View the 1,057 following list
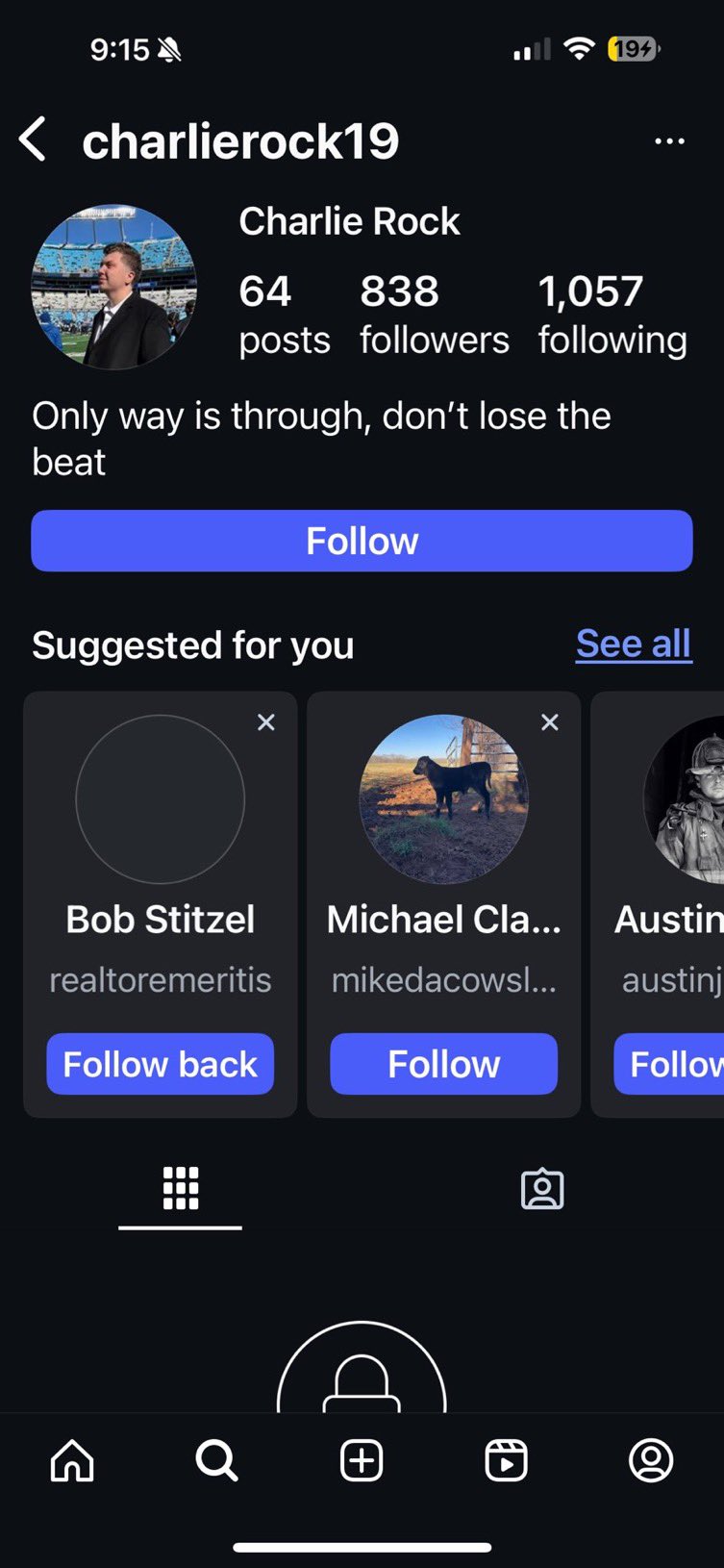The width and height of the screenshot is (724, 1568). coord(612,315)
